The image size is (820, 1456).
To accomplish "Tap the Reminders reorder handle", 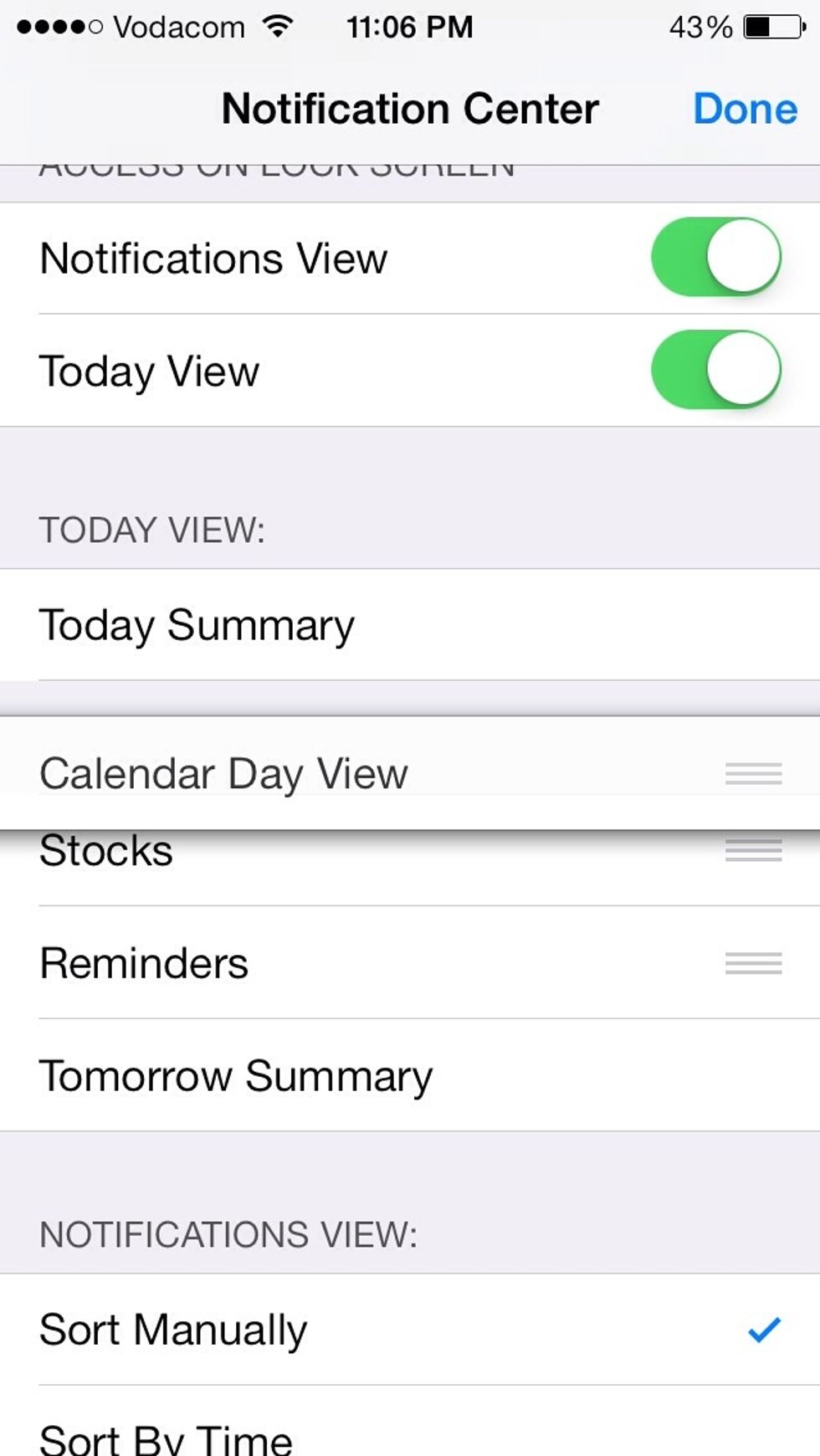I will pos(753,963).
